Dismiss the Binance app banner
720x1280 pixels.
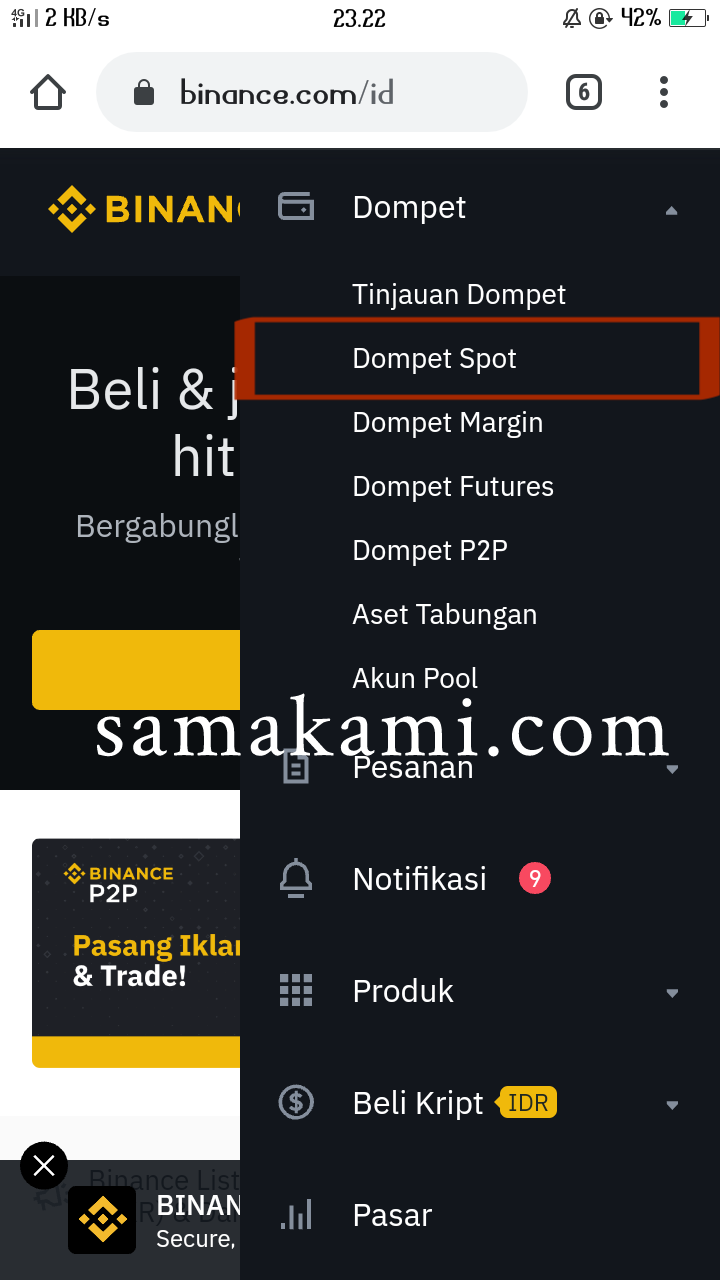(44, 1165)
